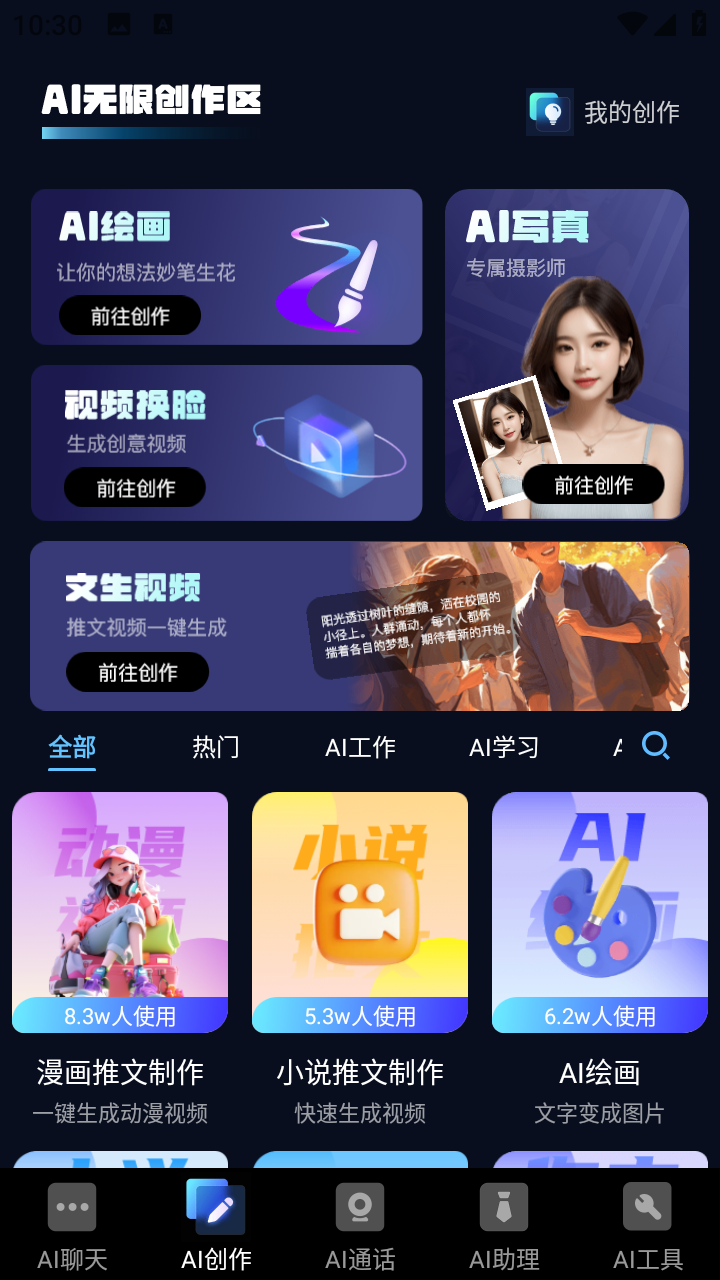This screenshot has width=720, height=1280.
Task: Select the AI创作 bottom tab
Action: click(216, 1224)
